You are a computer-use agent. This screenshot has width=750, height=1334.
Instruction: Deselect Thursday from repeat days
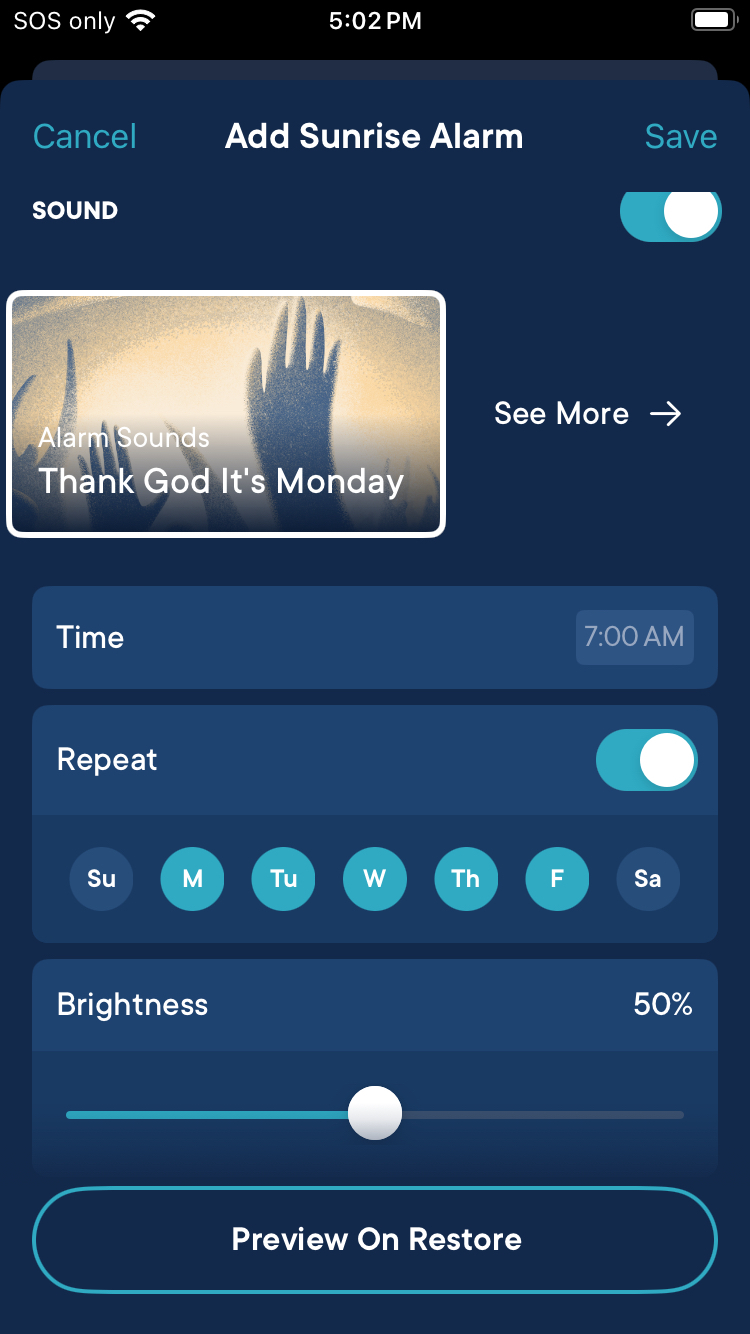coord(465,878)
